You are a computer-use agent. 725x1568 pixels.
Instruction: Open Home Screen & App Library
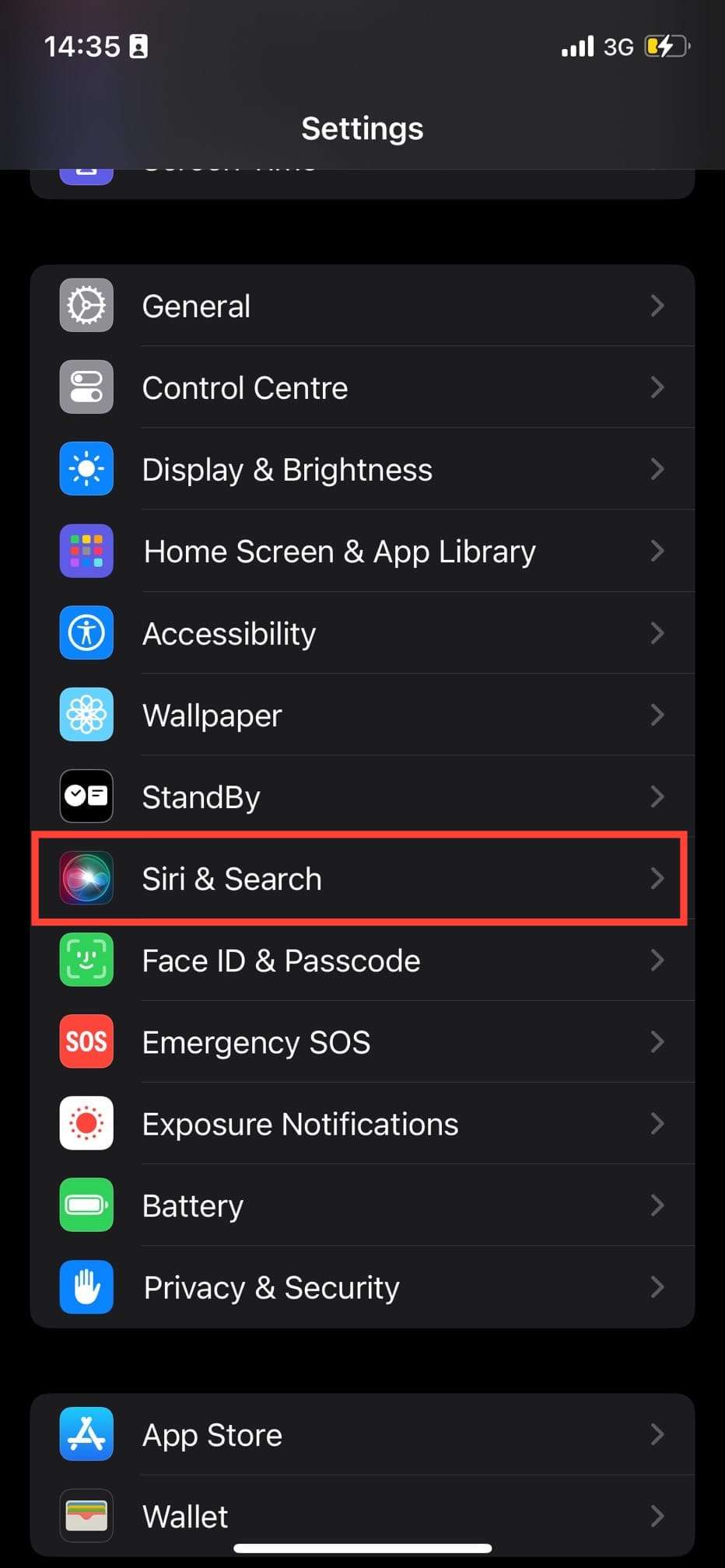(362, 551)
